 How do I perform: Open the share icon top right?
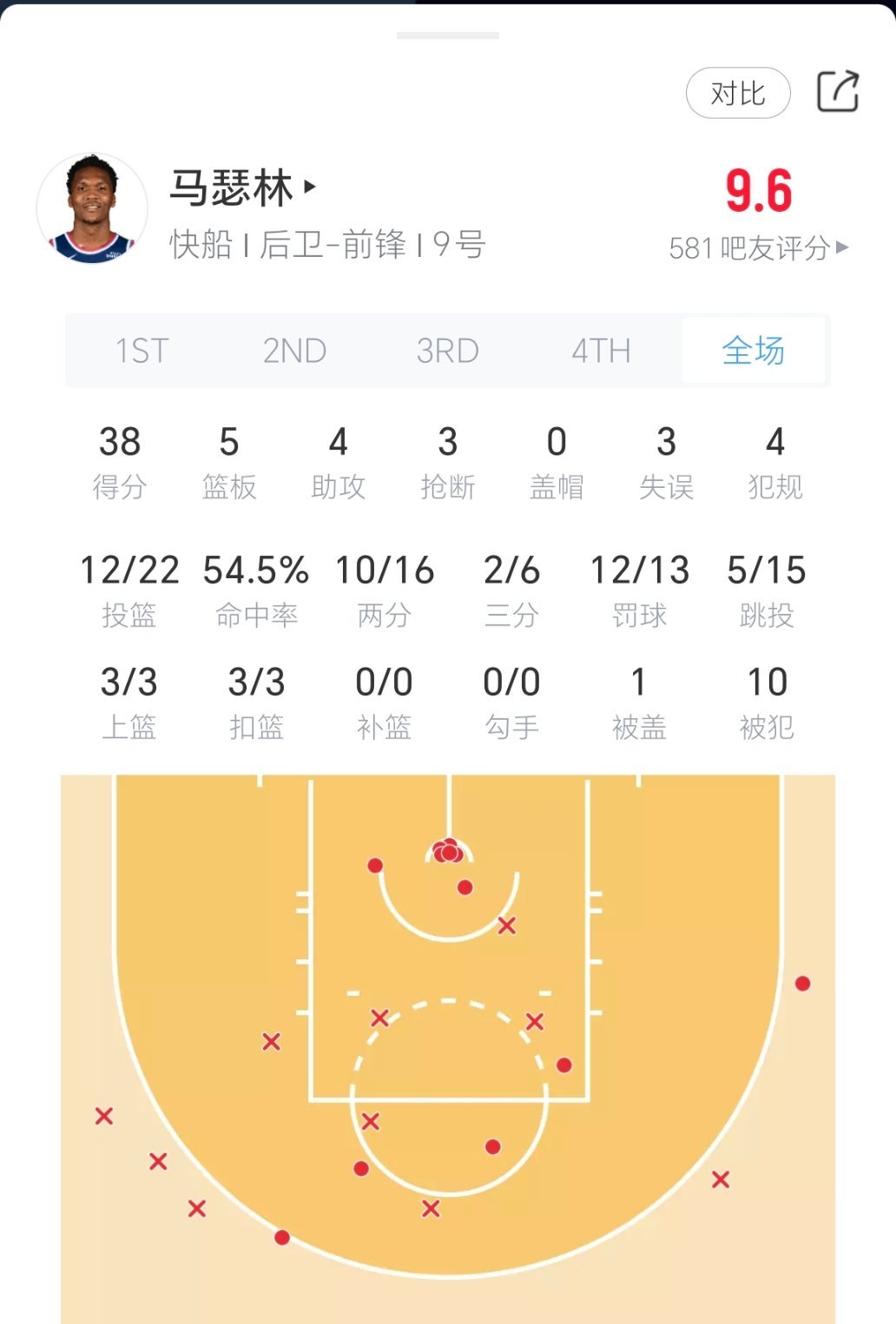coord(836,91)
